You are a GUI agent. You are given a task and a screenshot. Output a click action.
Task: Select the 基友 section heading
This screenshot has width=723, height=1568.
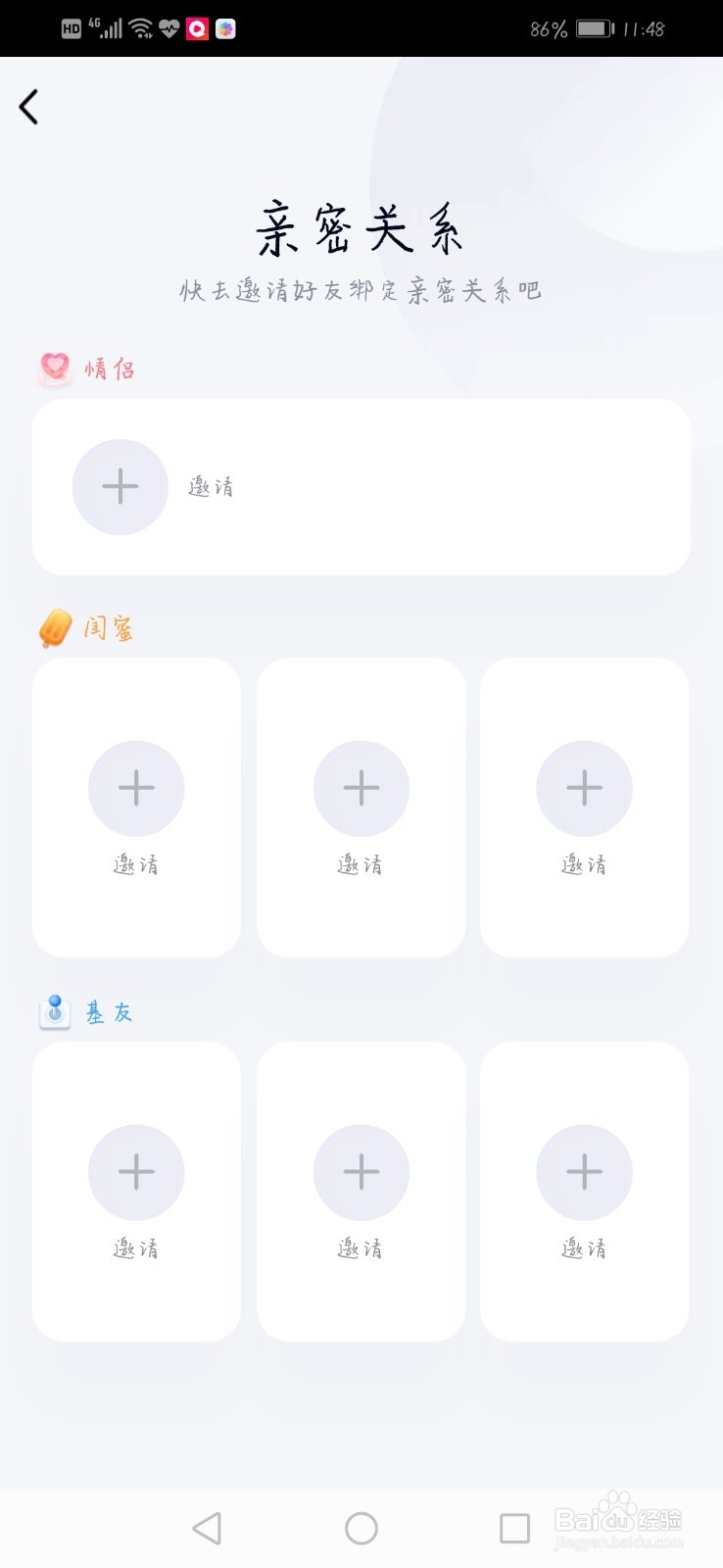coord(110,1012)
